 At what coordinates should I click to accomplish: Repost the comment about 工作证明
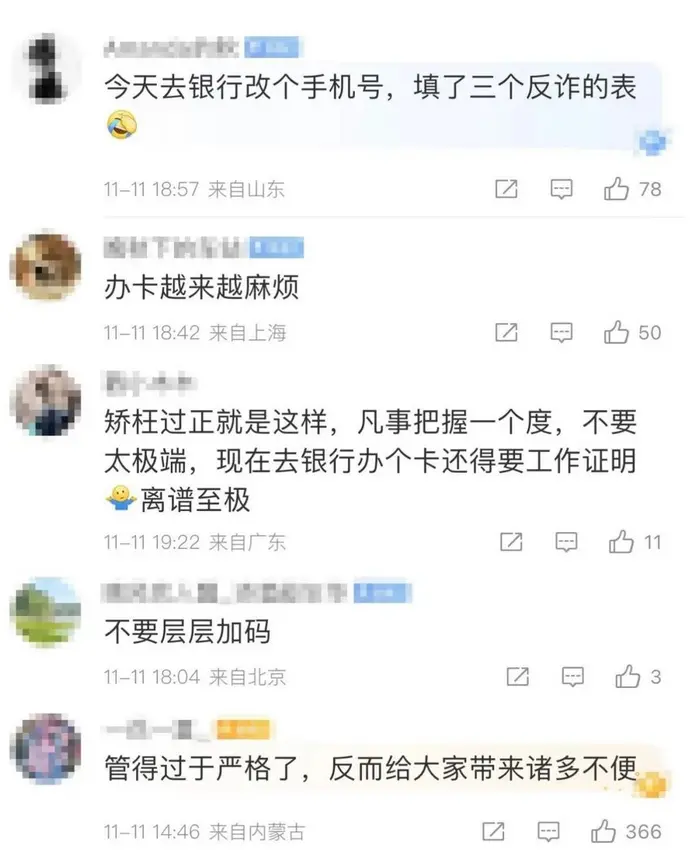[x=511, y=542]
